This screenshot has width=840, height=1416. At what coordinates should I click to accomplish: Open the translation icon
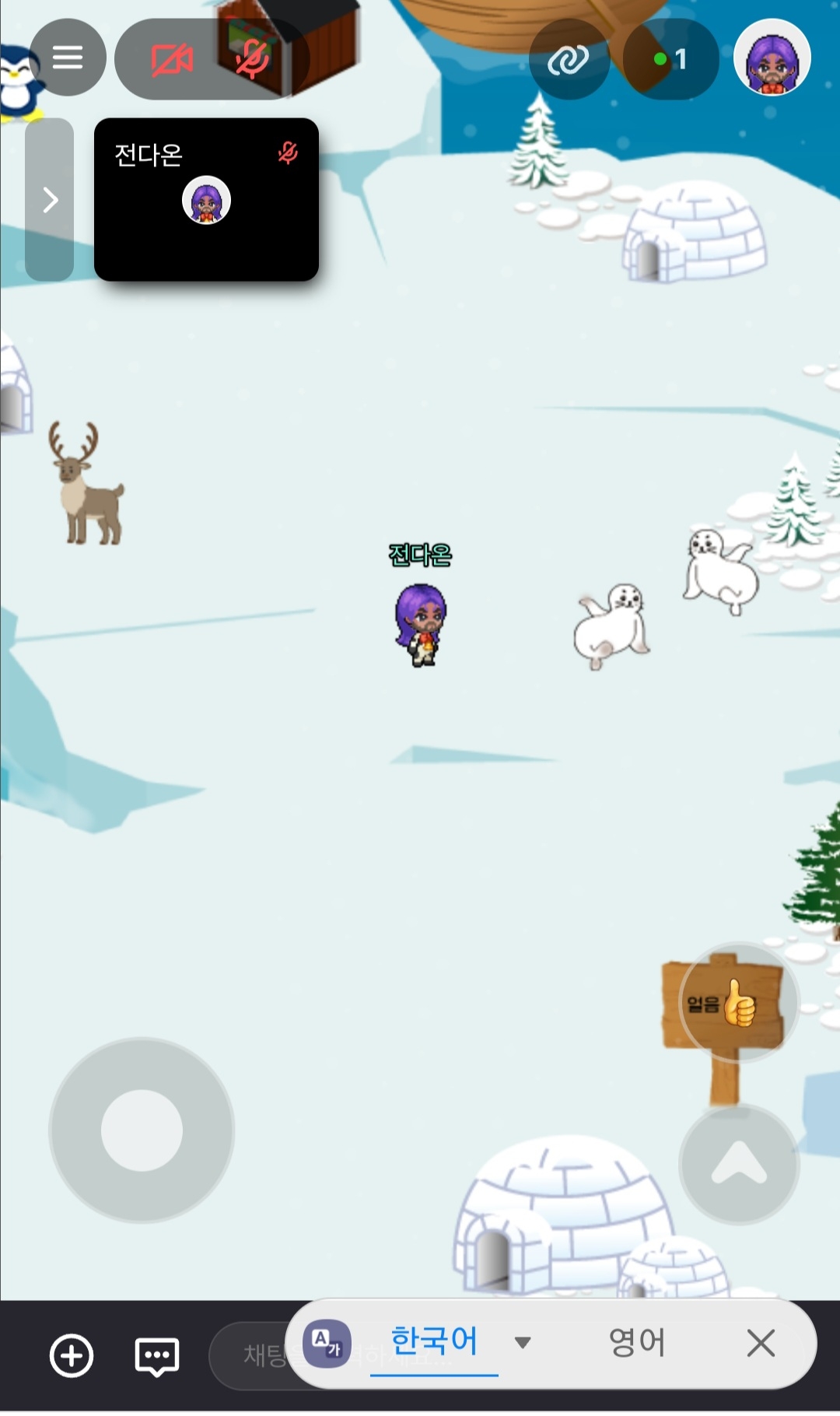(327, 1343)
